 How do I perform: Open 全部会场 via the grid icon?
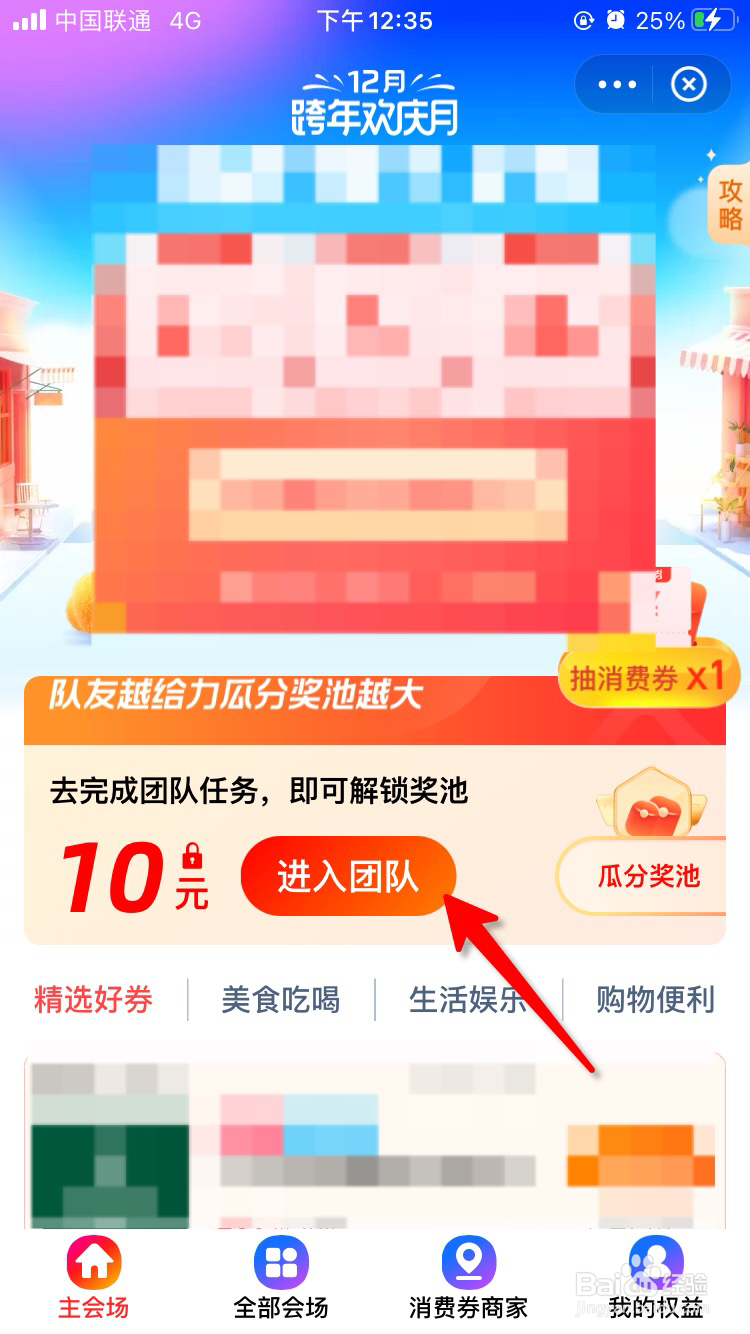point(280,1262)
